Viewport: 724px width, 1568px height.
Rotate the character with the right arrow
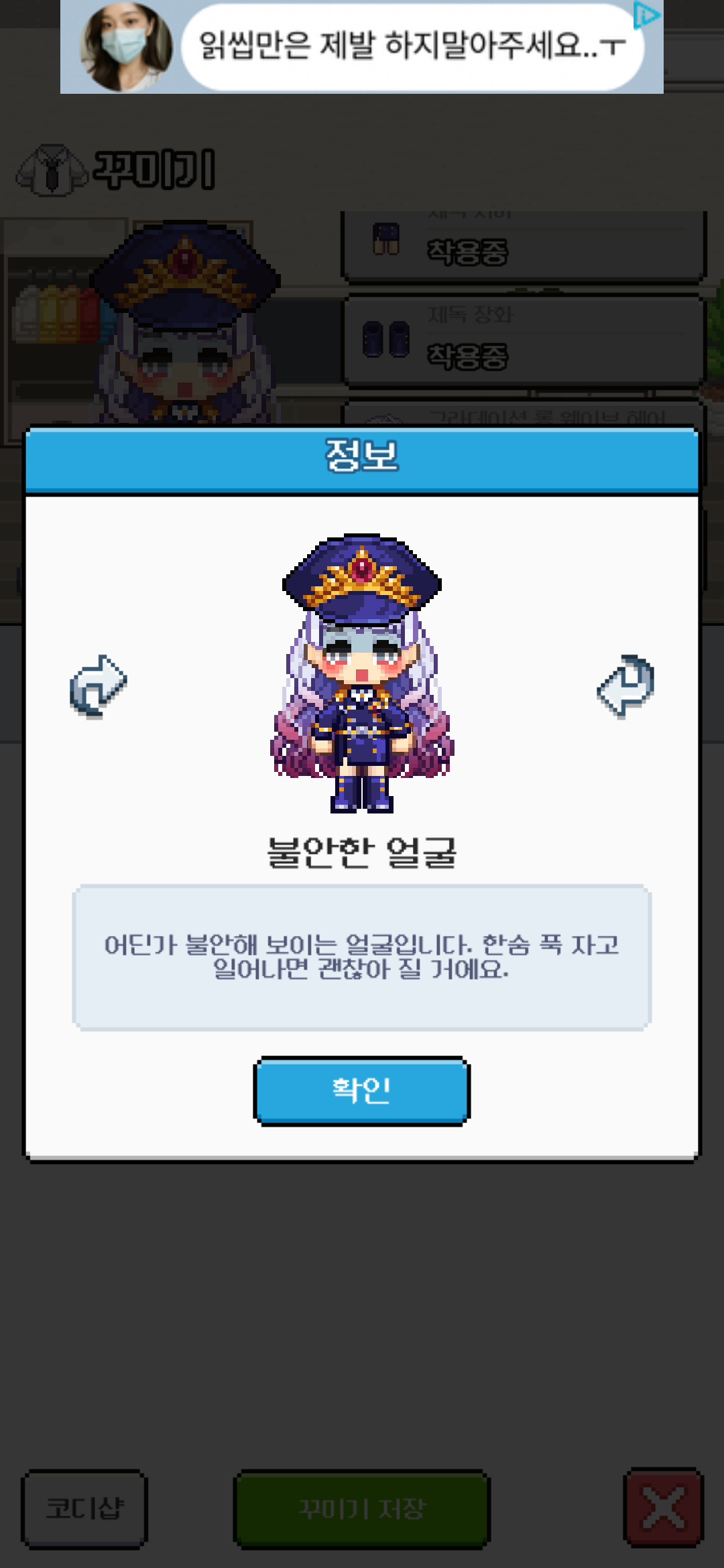click(x=625, y=686)
